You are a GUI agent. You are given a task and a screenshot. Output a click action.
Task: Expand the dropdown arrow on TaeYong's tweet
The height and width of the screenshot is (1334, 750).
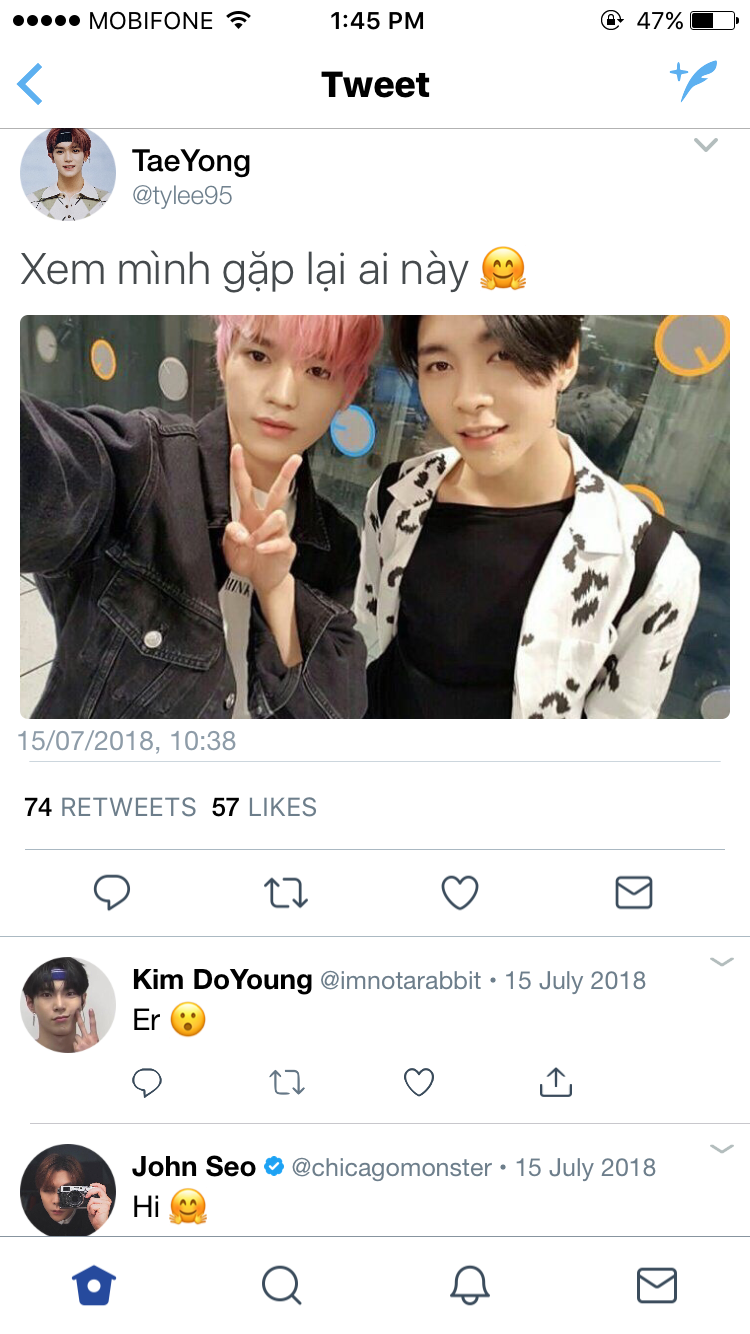point(706,146)
